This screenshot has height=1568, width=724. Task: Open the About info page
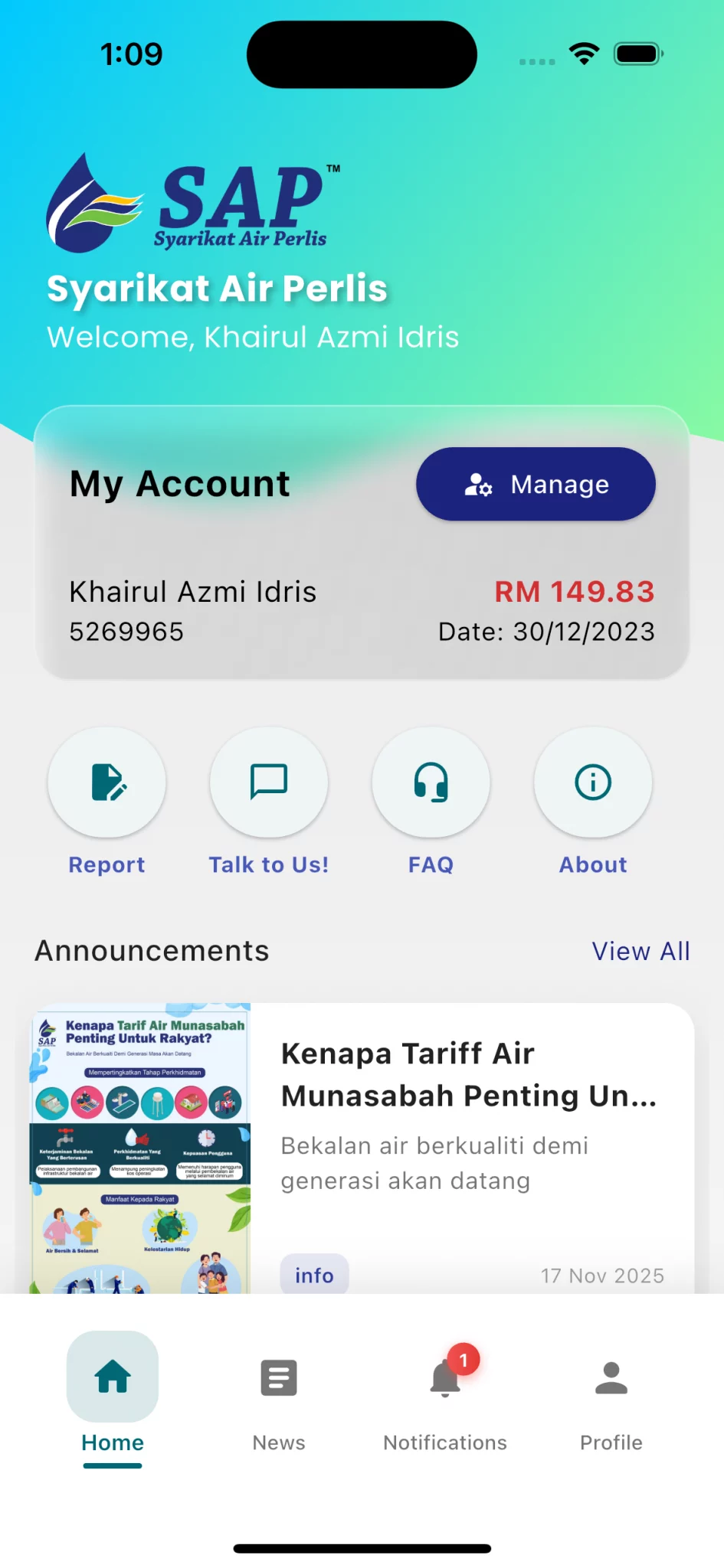[x=593, y=783]
